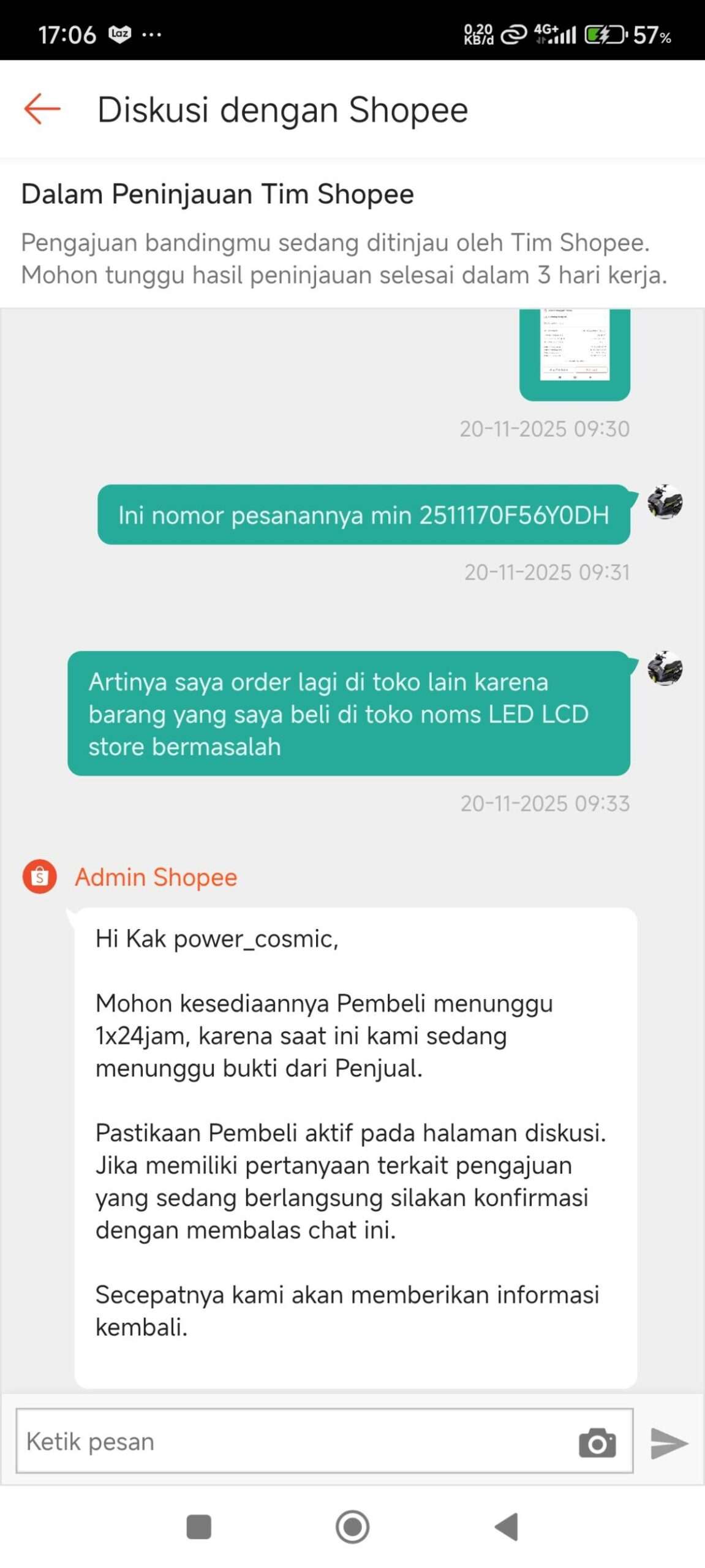Image resolution: width=705 pixels, height=1568 pixels.
Task: Focus the Ketik pesan message field
Action: click(x=294, y=1441)
